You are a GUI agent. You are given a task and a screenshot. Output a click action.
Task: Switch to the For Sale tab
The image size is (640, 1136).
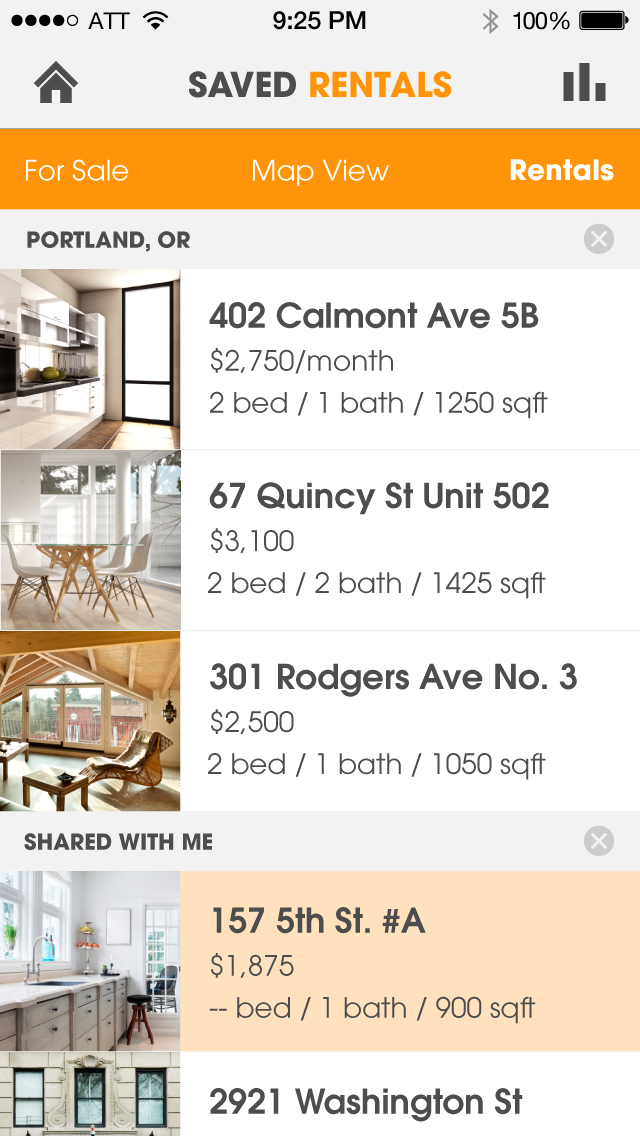tap(77, 170)
